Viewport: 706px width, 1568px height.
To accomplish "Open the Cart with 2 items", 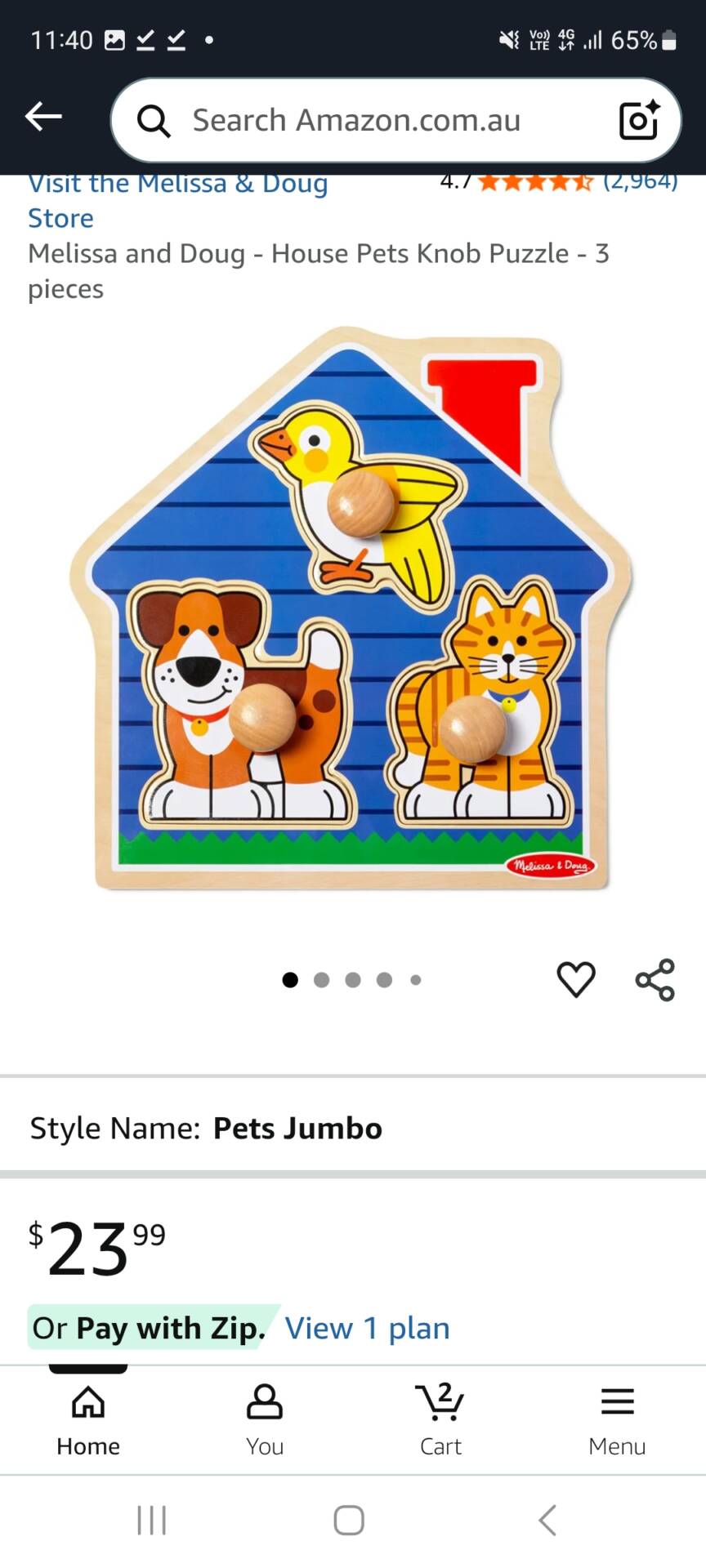I will 440,1420.
